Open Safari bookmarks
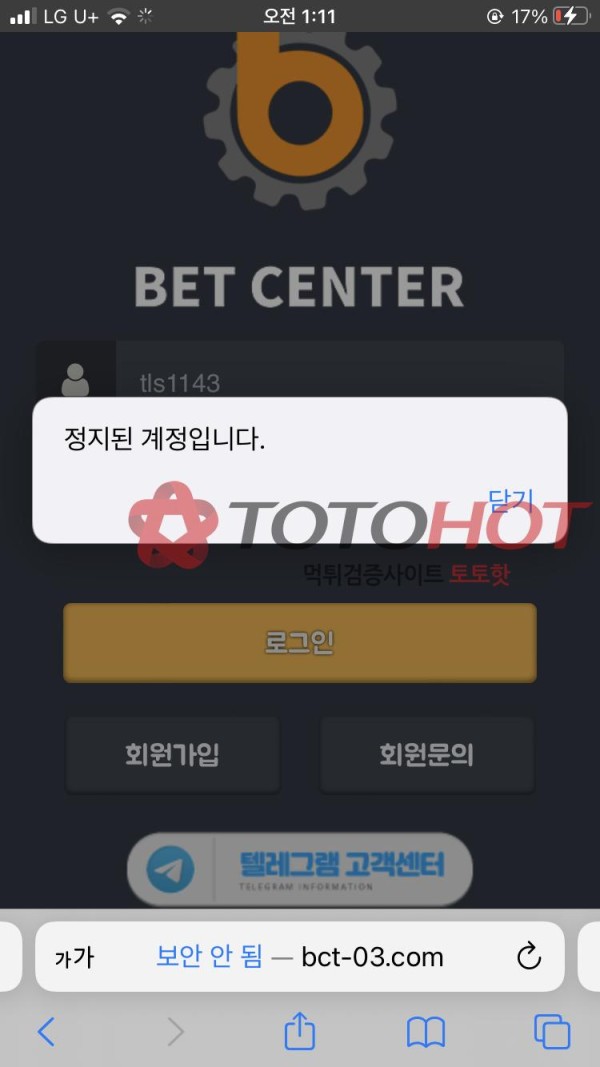This screenshot has height=1067, width=600. pyautogui.click(x=426, y=1031)
